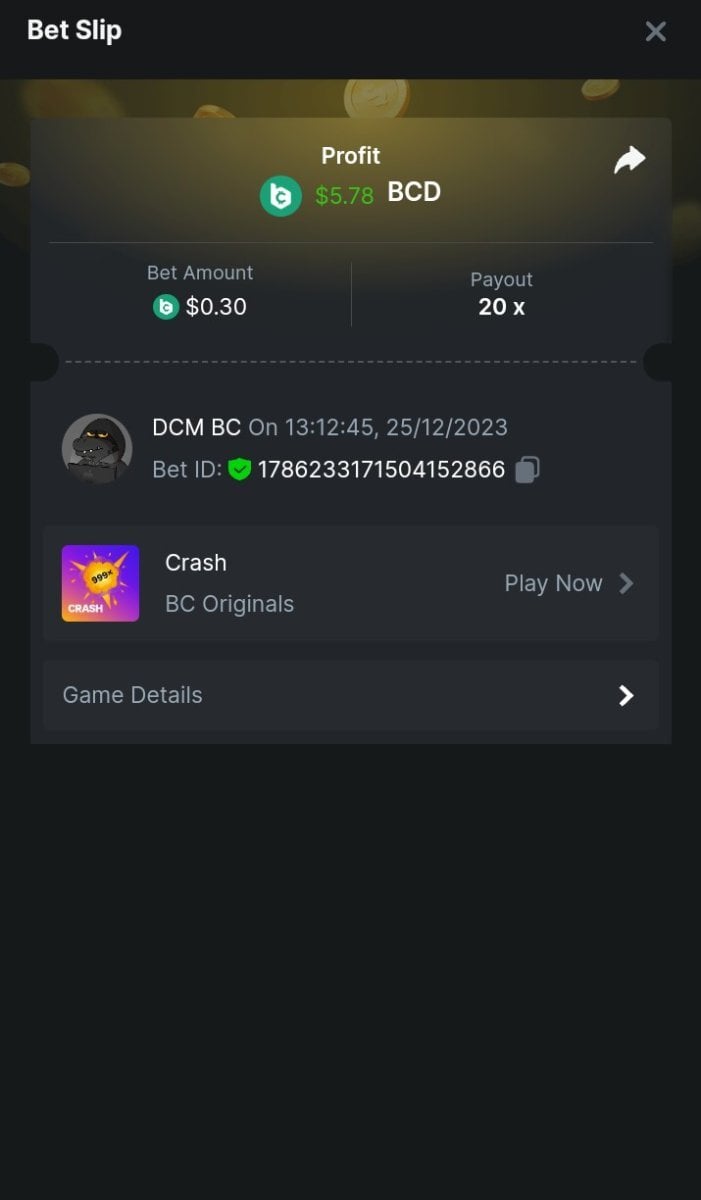
Task: Expand Game Details
Action: (x=350, y=695)
